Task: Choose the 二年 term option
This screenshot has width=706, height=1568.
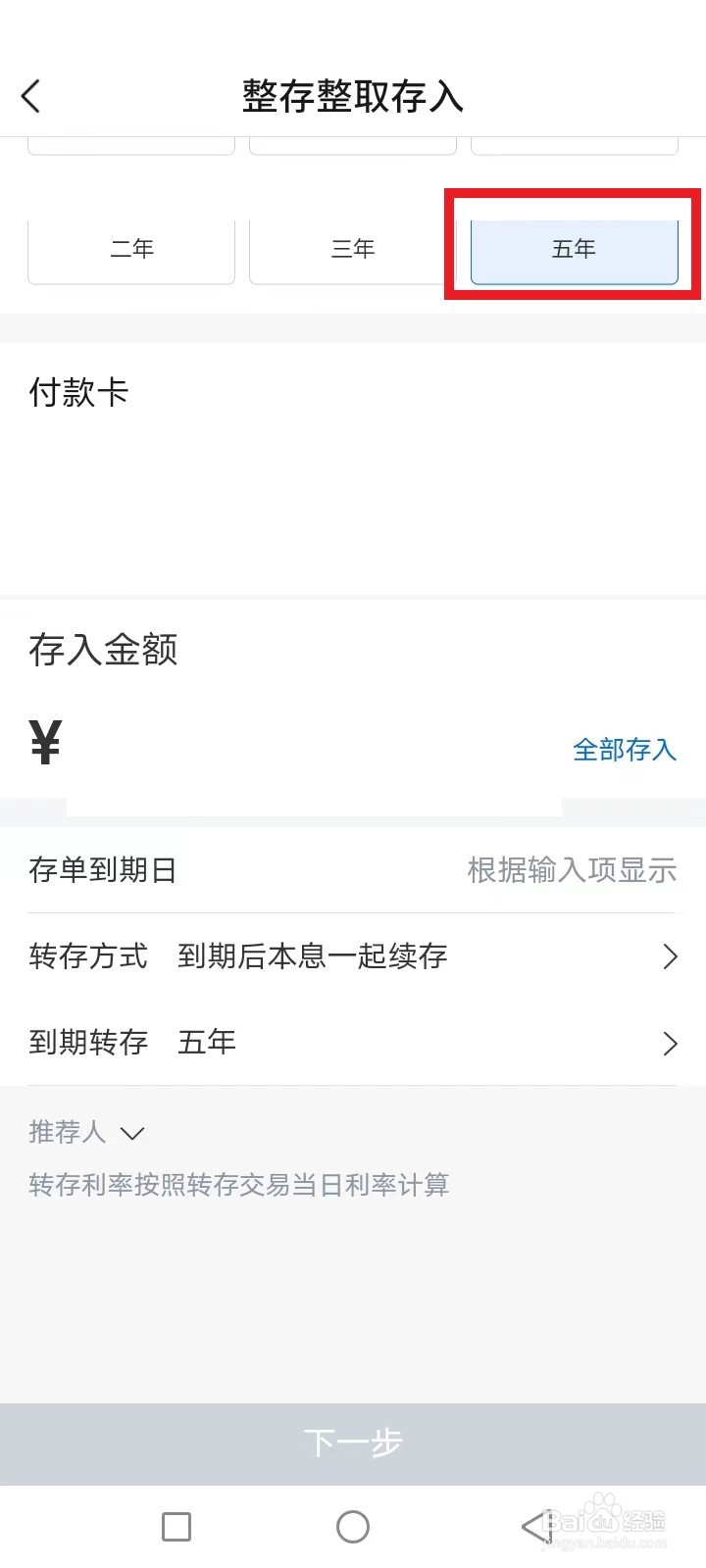Action: 131,249
